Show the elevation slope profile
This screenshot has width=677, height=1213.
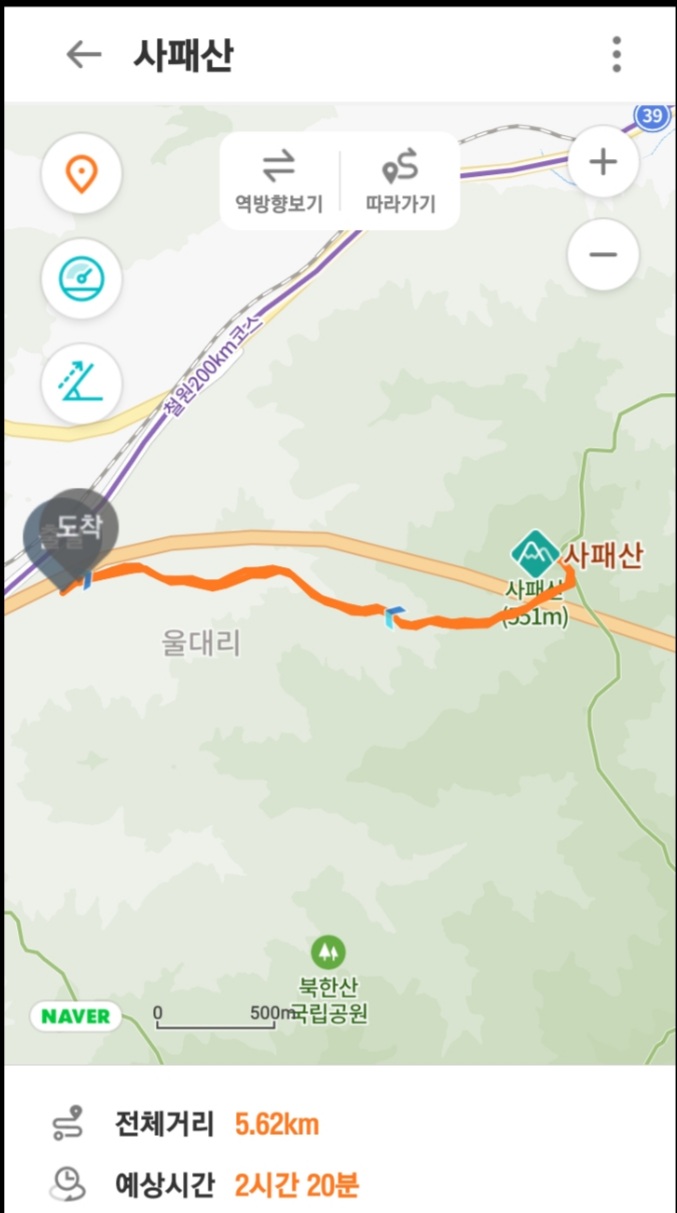point(81,384)
